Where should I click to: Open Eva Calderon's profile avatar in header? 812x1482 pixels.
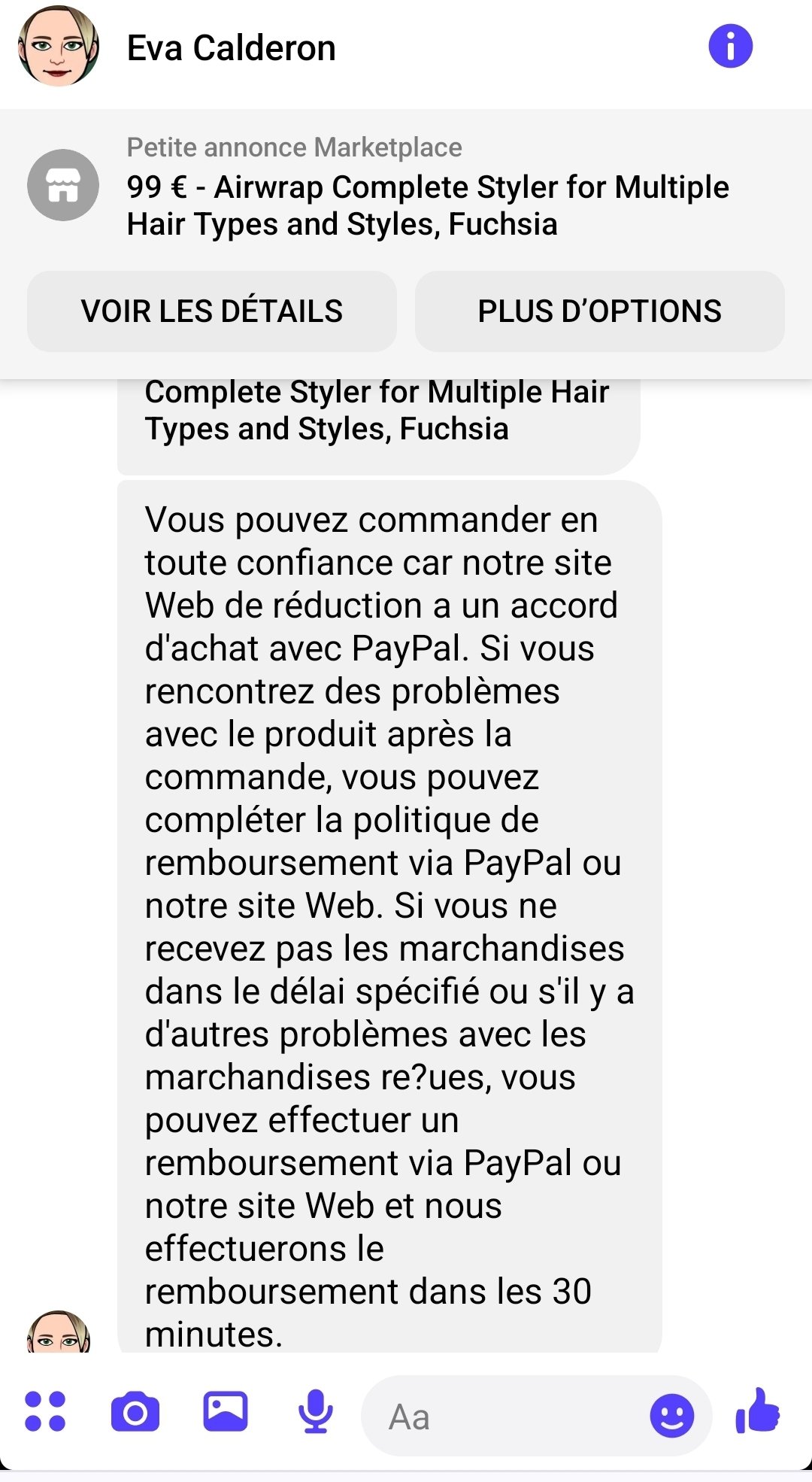click(x=59, y=47)
